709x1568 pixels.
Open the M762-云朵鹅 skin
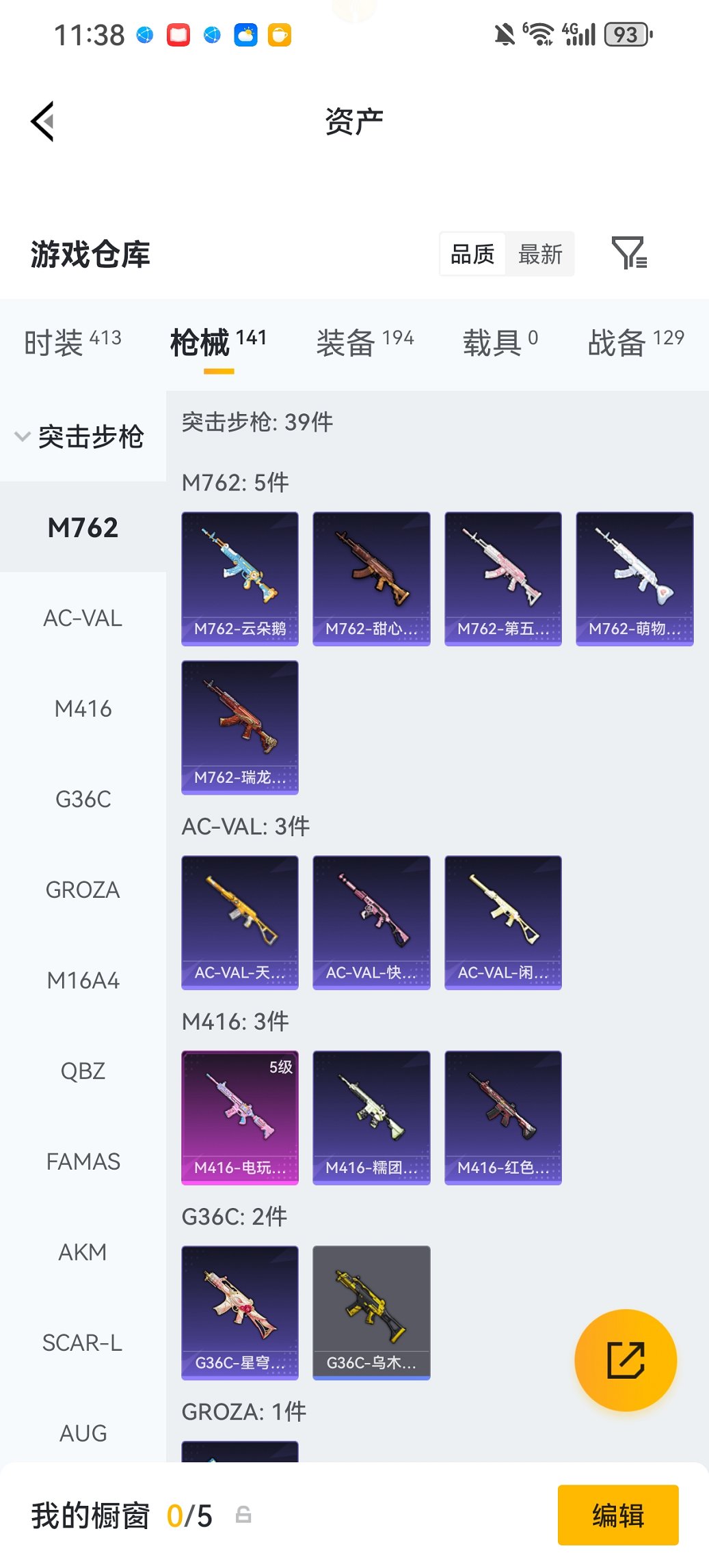tap(240, 578)
